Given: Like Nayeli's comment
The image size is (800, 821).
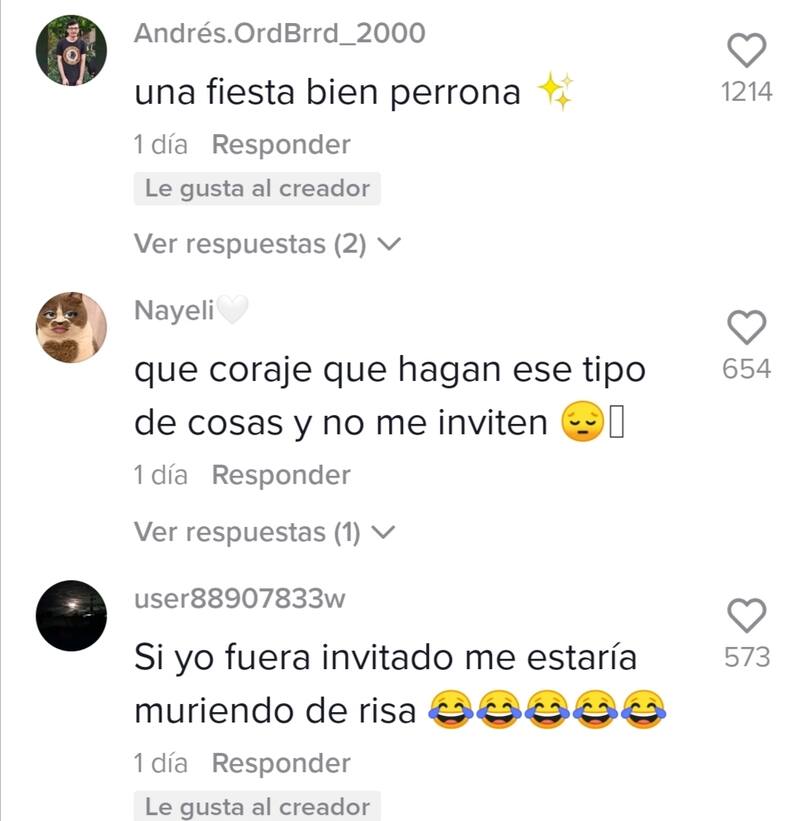Looking at the screenshot, I should [x=746, y=327].
